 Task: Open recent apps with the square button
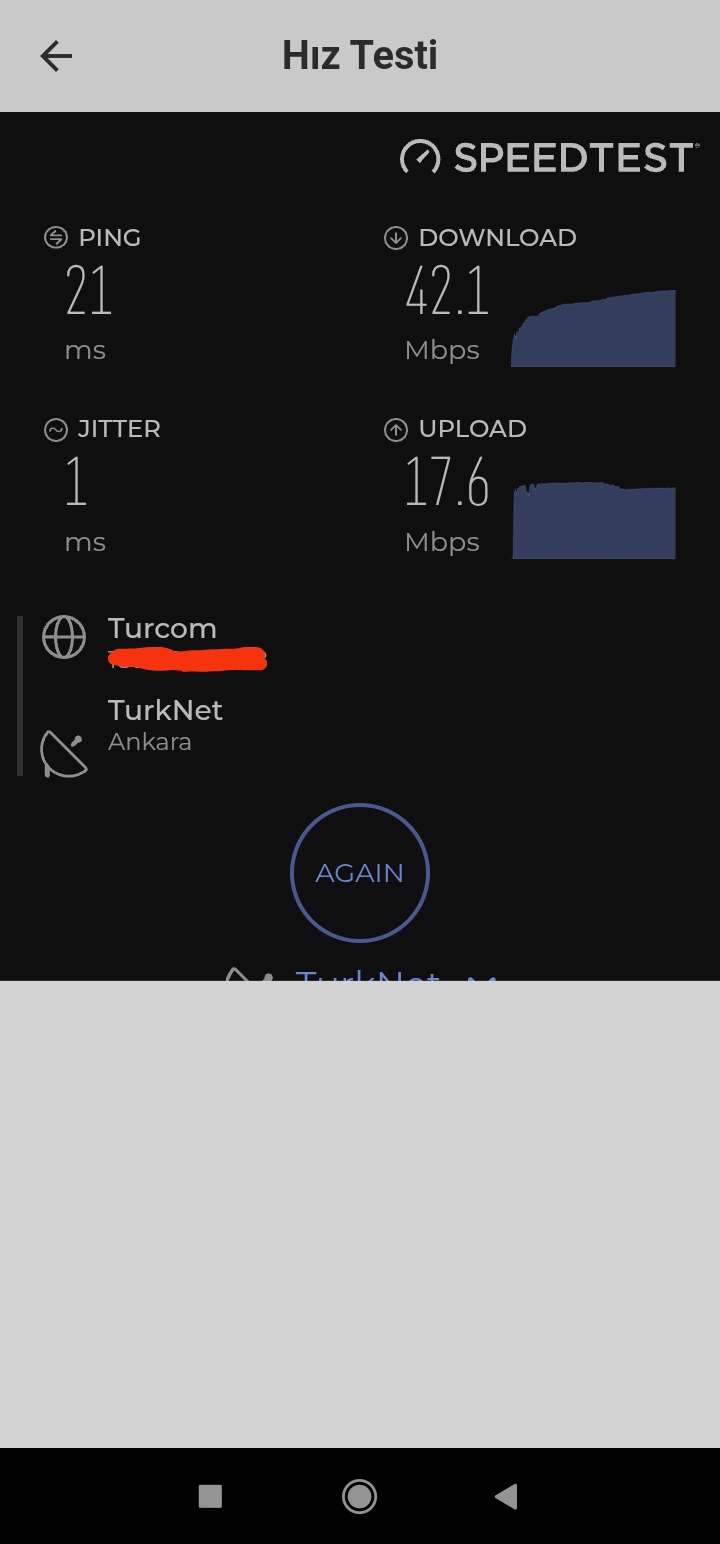(210, 1496)
